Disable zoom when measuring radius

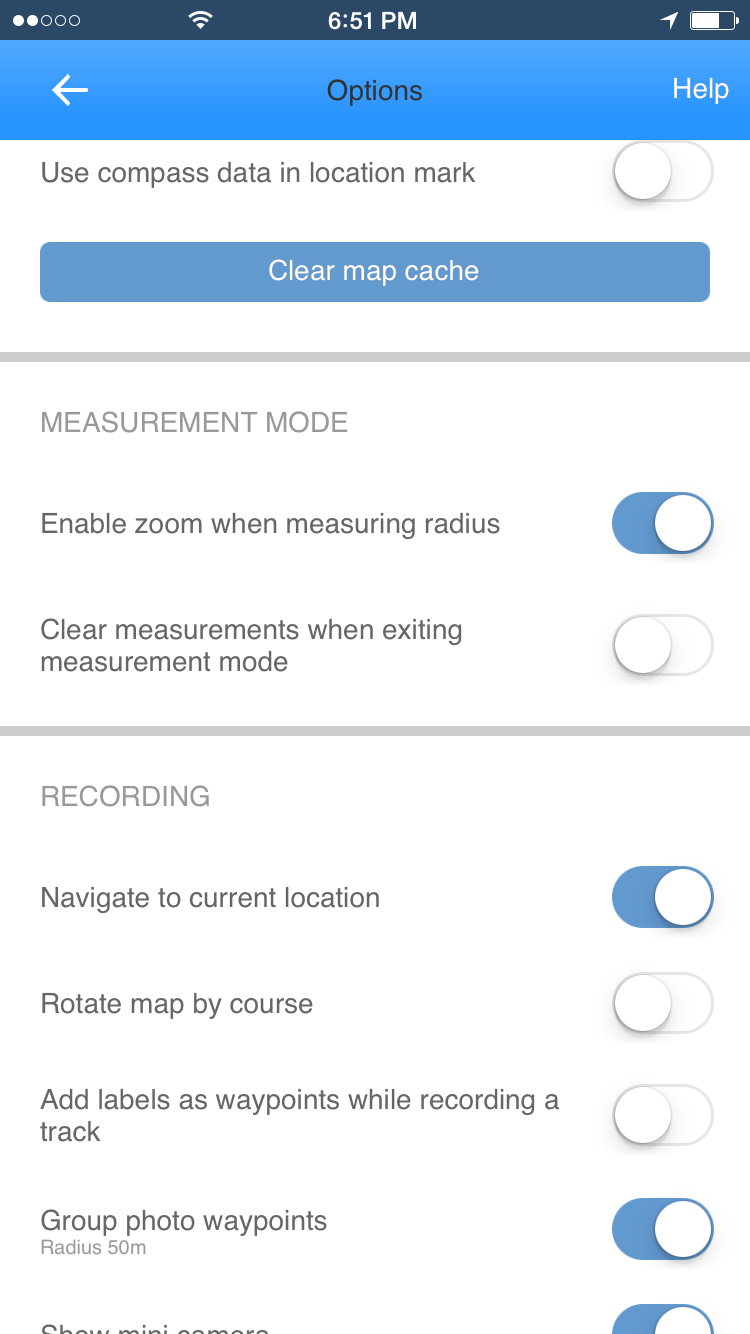pyautogui.click(x=662, y=523)
